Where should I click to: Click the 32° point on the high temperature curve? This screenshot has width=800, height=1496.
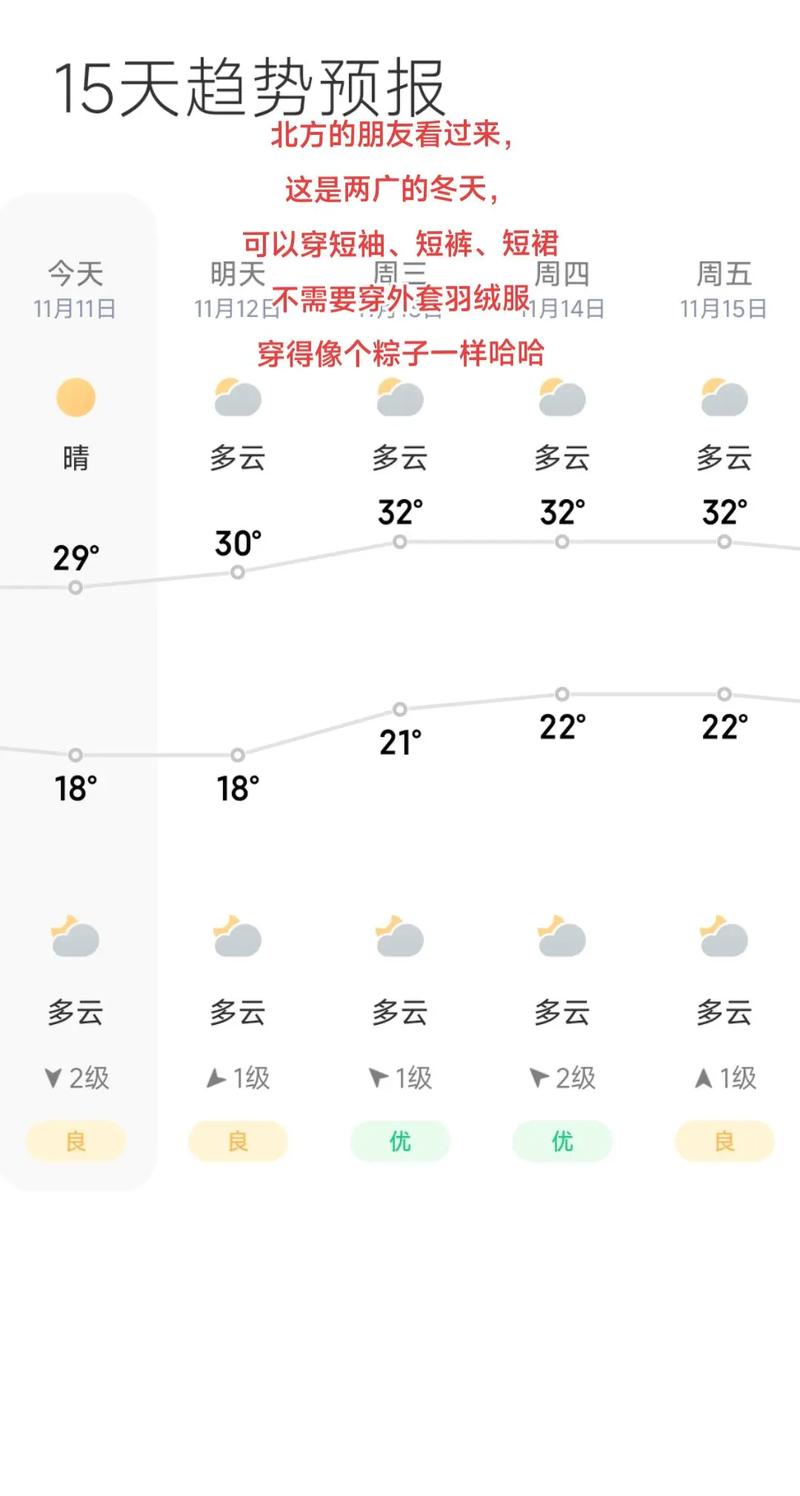click(400, 541)
